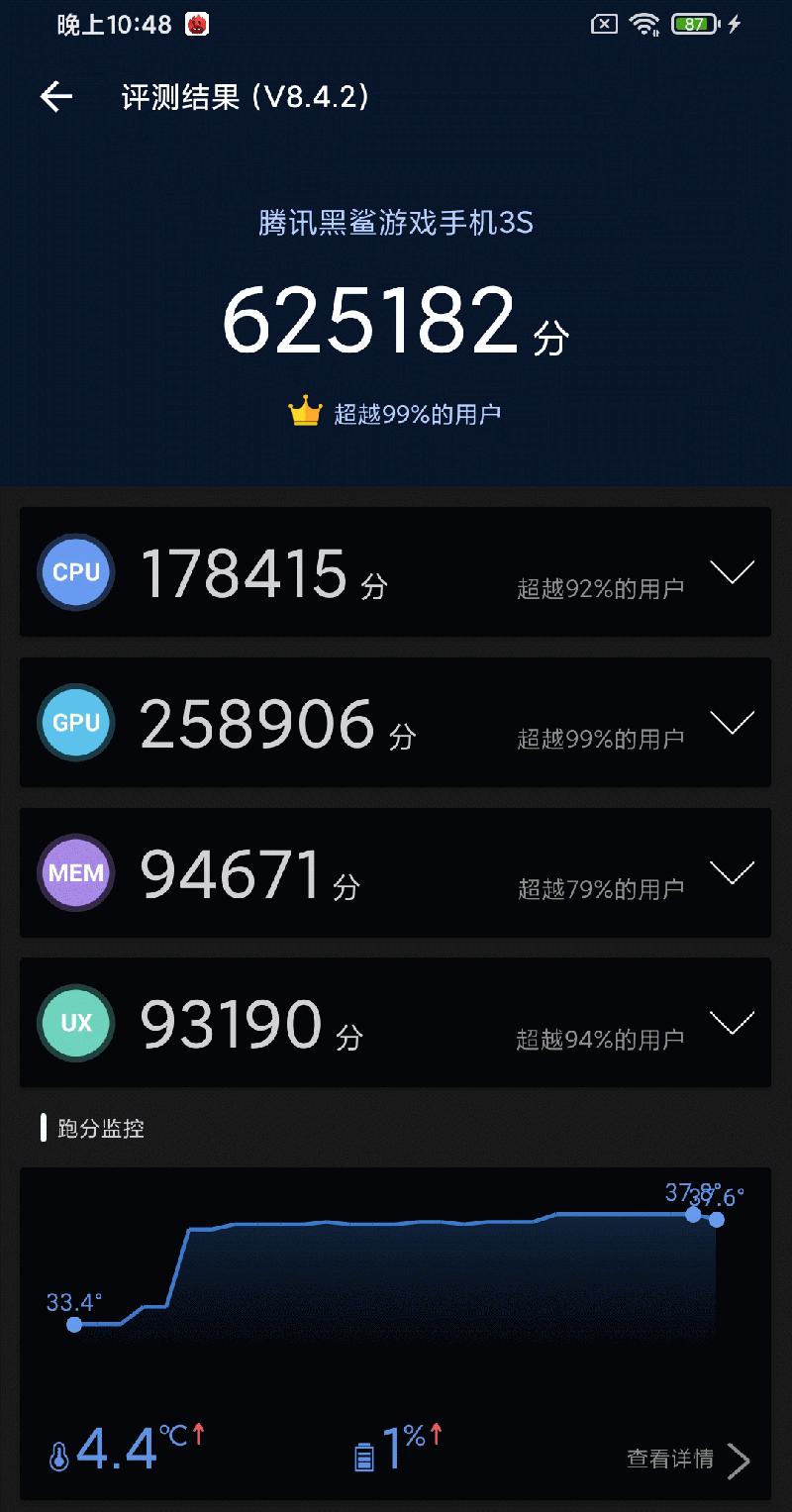Expand the CPU score details
The image size is (792, 1512).
click(x=733, y=572)
